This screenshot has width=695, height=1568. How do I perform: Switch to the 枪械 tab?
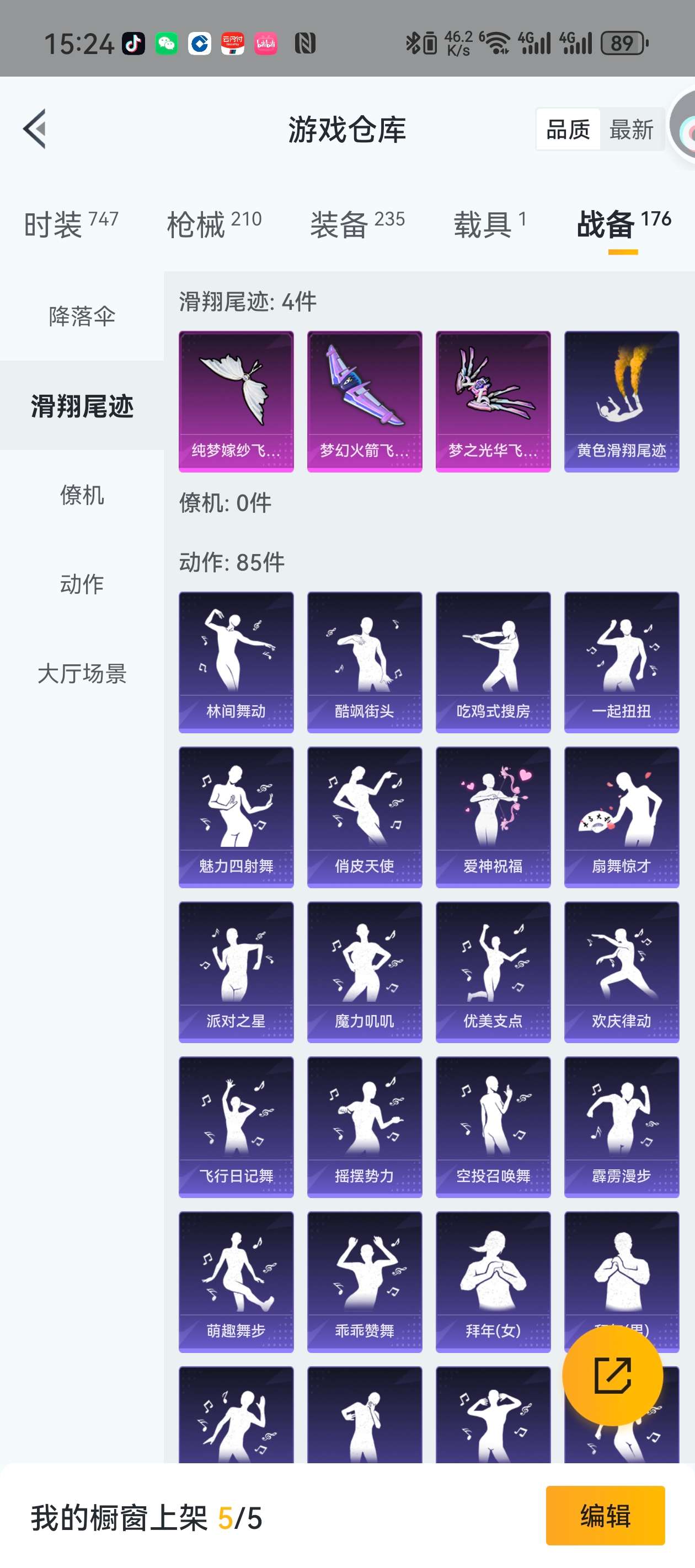214,224
